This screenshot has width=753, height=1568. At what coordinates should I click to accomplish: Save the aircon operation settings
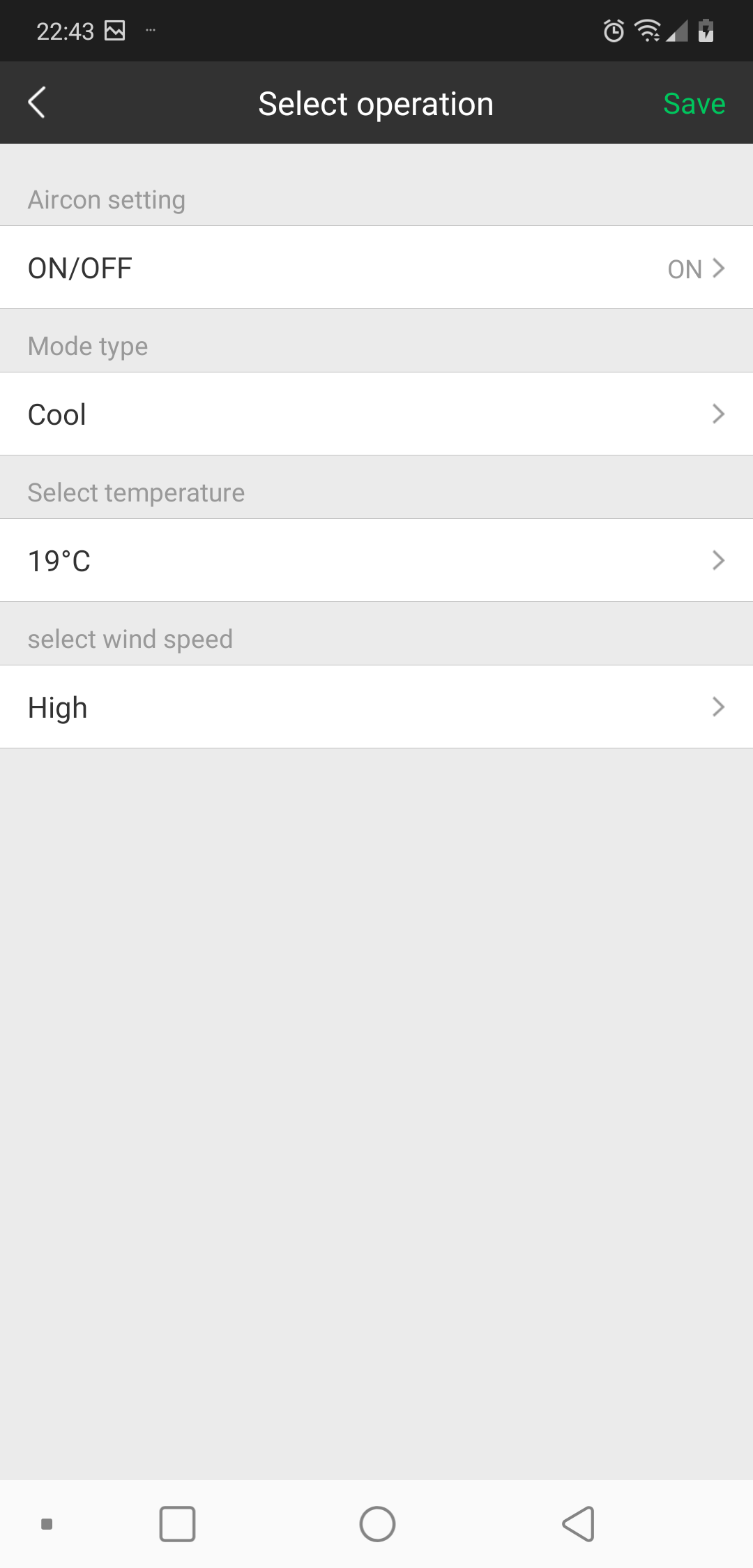[x=694, y=104]
